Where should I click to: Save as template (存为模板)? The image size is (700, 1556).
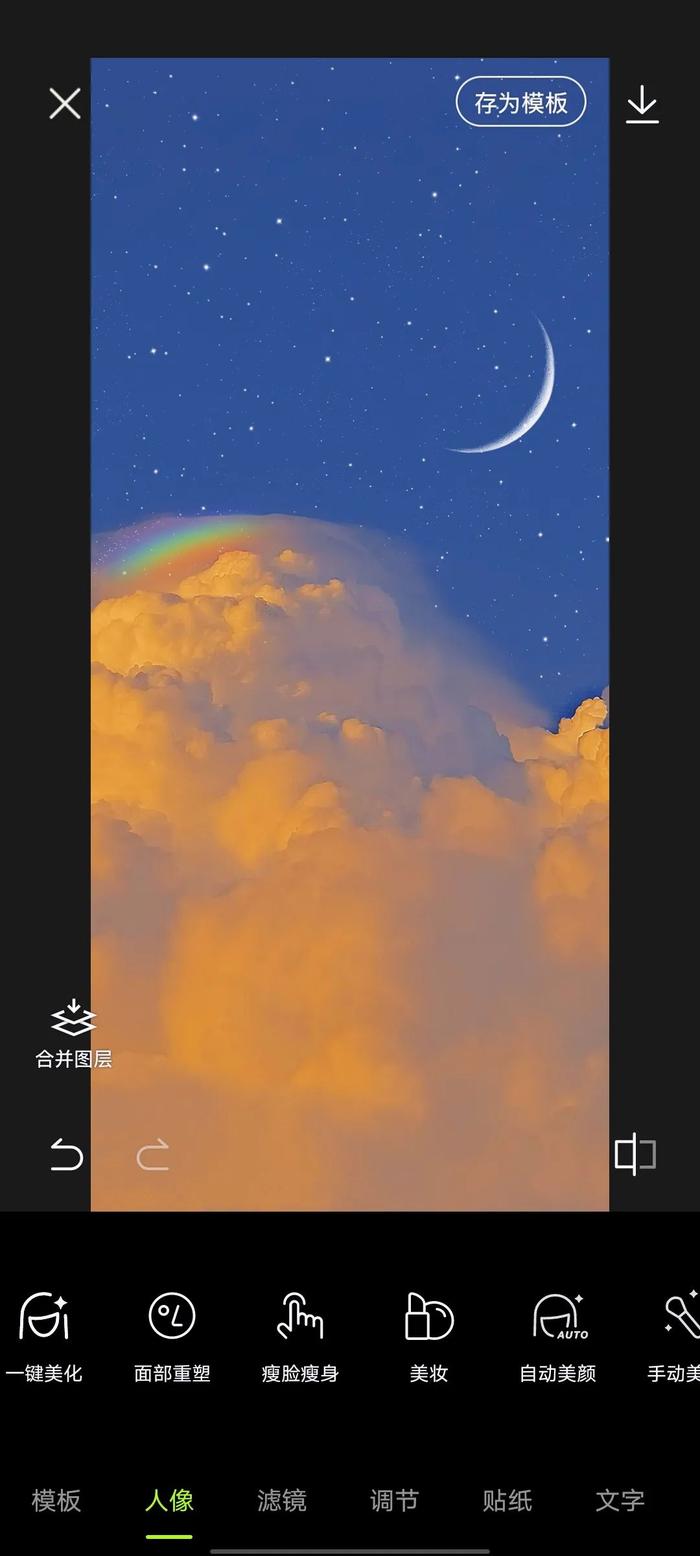pos(521,102)
